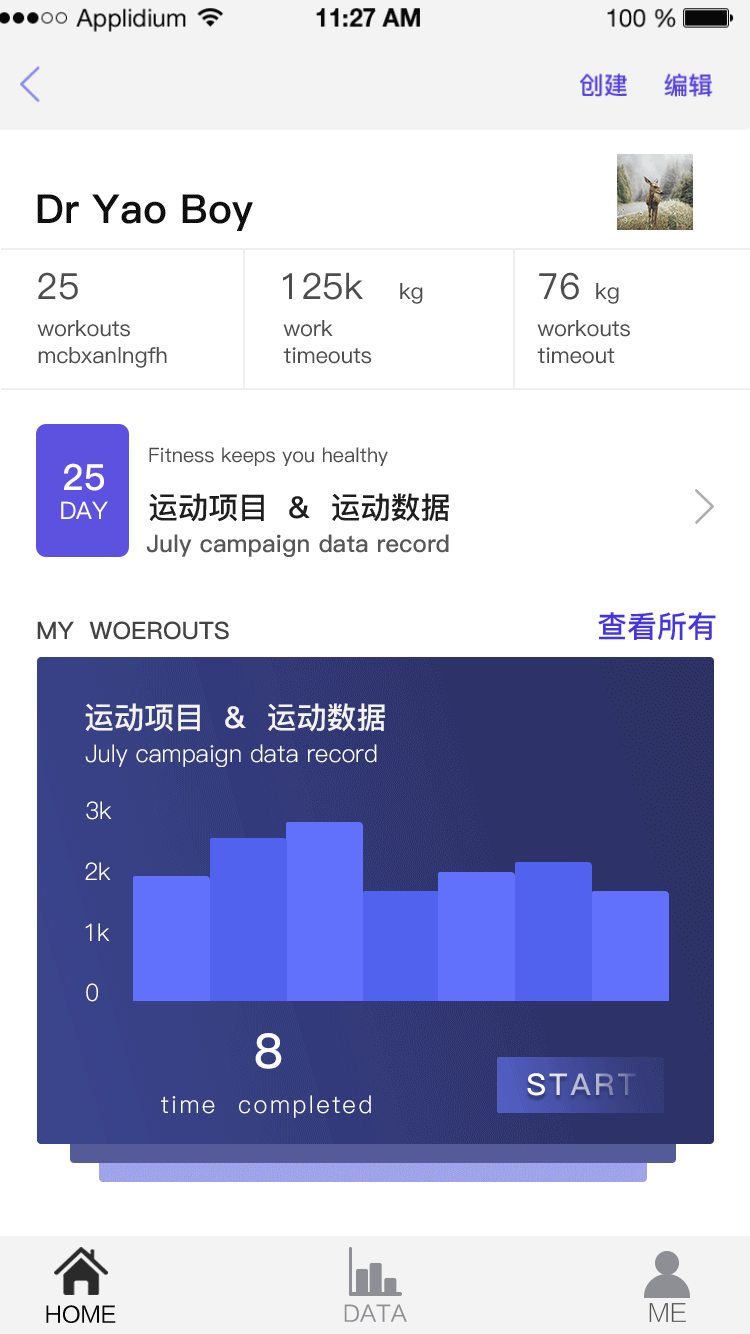750x1334 pixels.
Task: Tap the 76 kg workouts timeout stat card
Action: coord(632,318)
